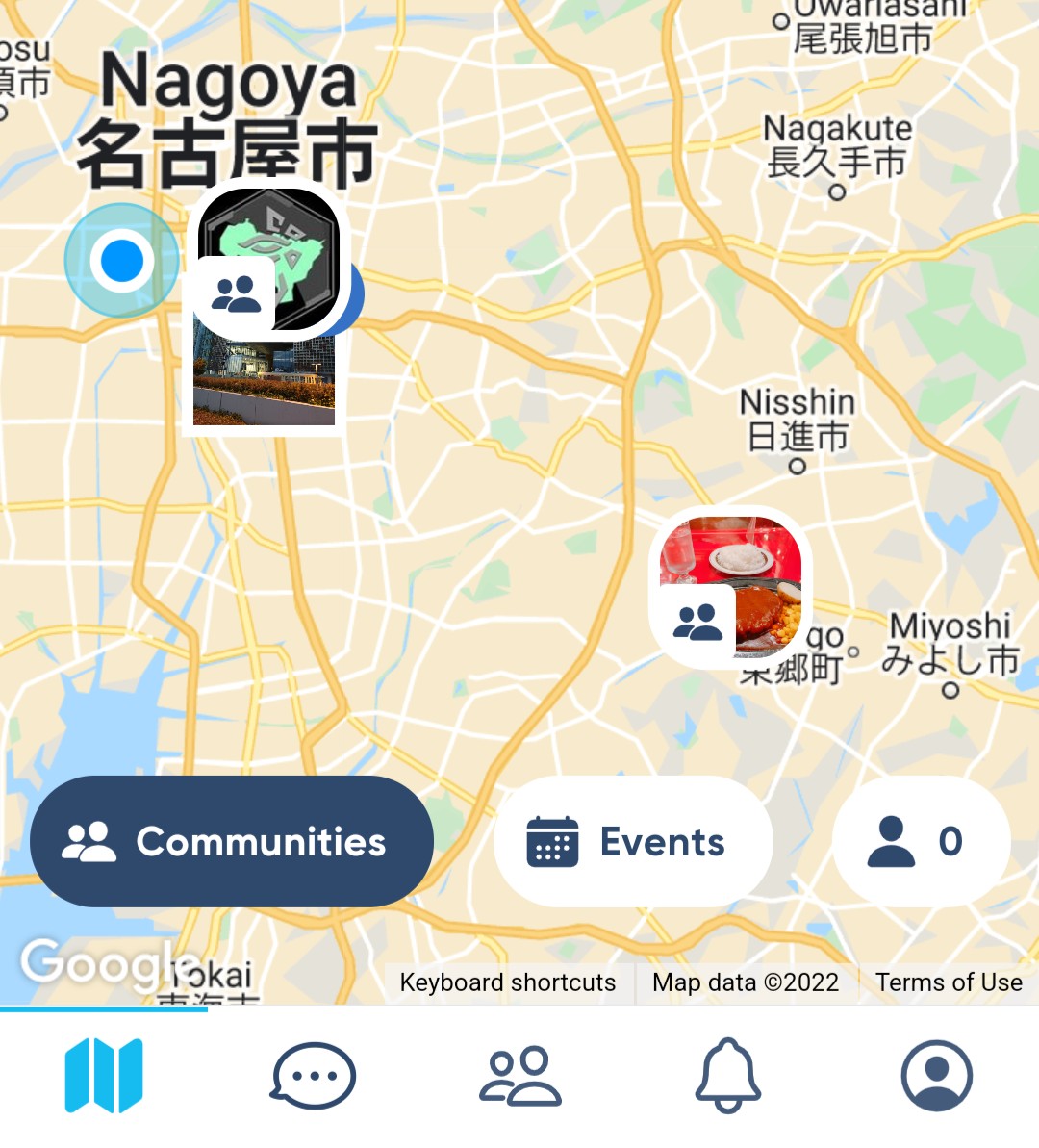
Task: View Keyboard shortcuts for the map
Action: [x=507, y=982]
